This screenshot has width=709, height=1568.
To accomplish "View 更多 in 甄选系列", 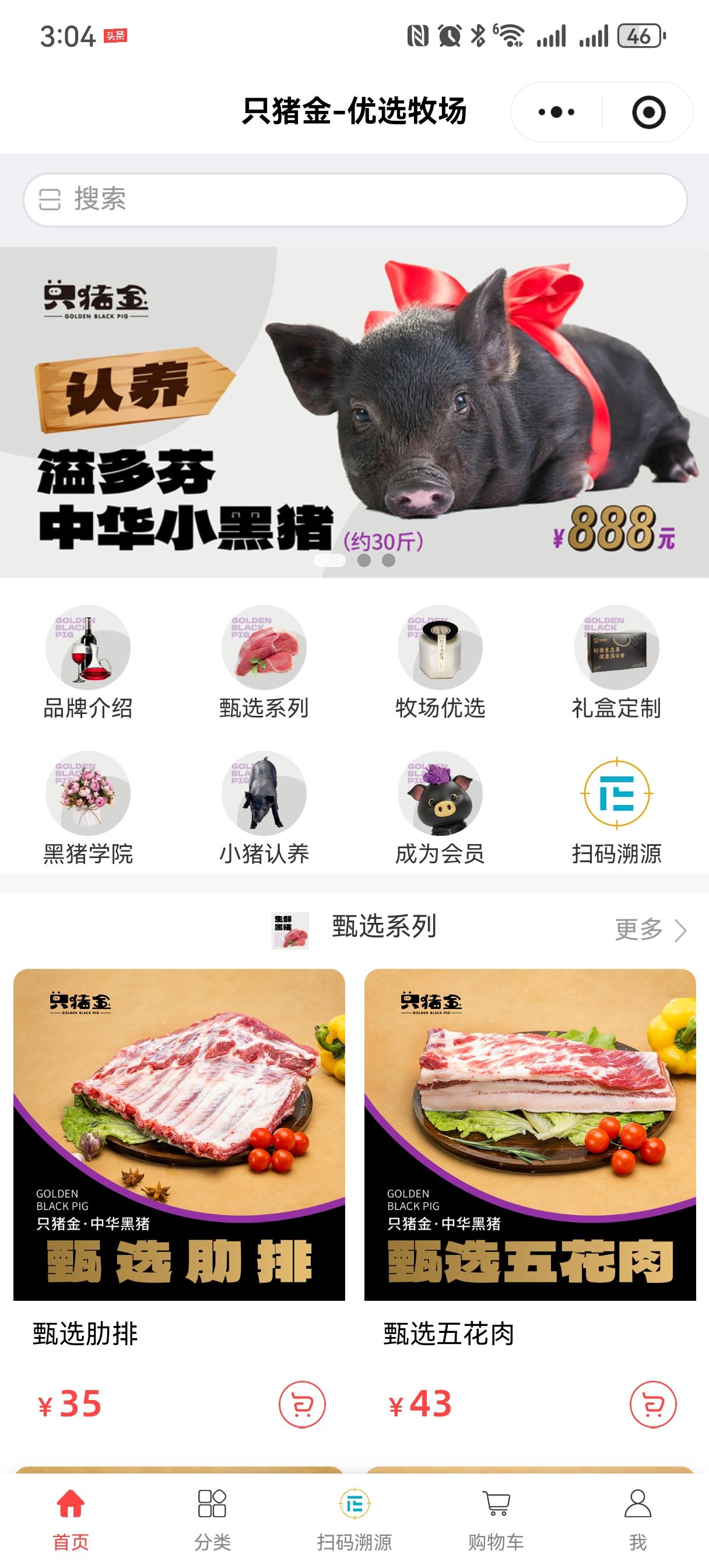I will 650,929.
